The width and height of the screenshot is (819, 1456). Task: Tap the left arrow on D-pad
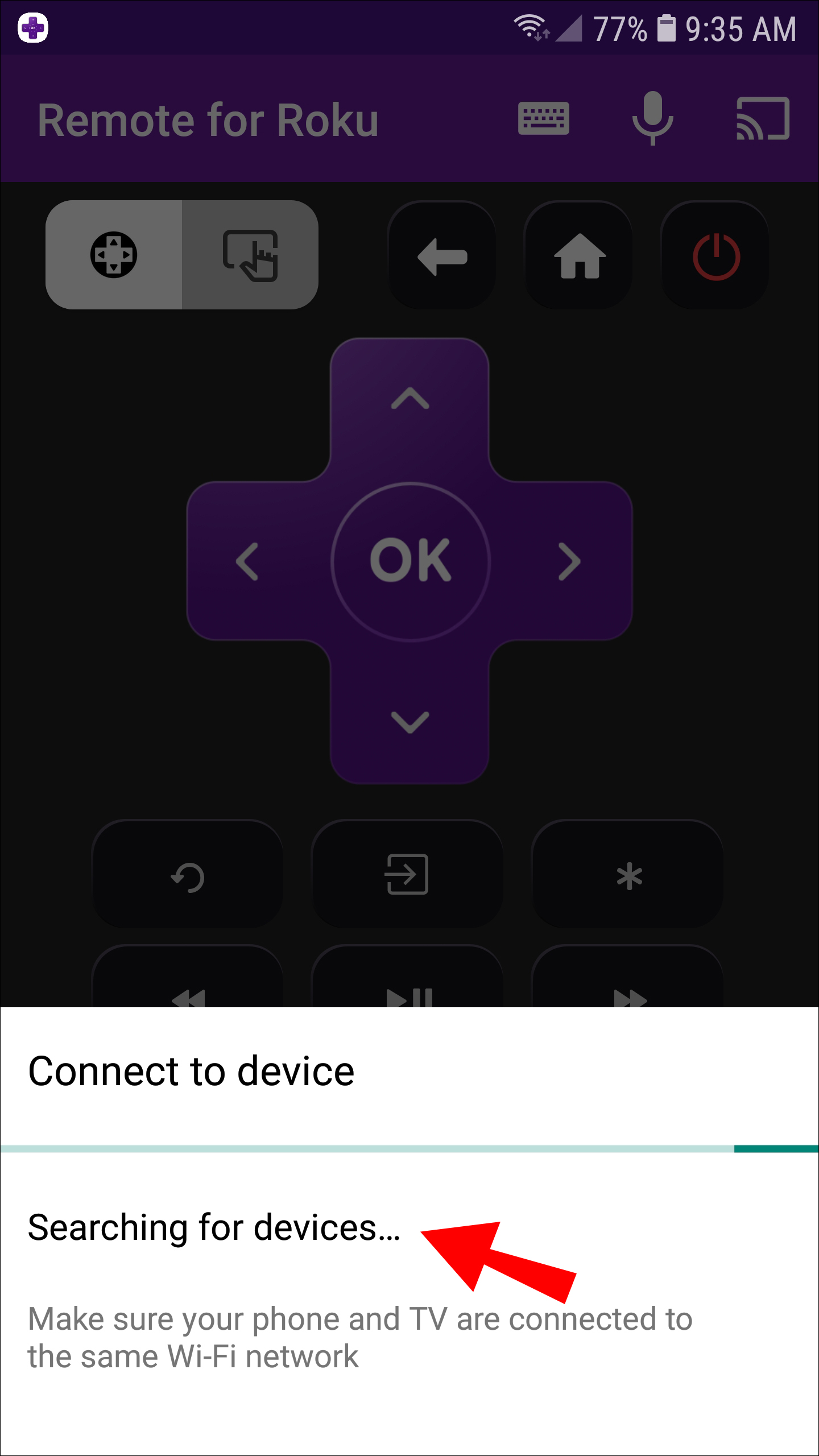click(x=247, y=561)
